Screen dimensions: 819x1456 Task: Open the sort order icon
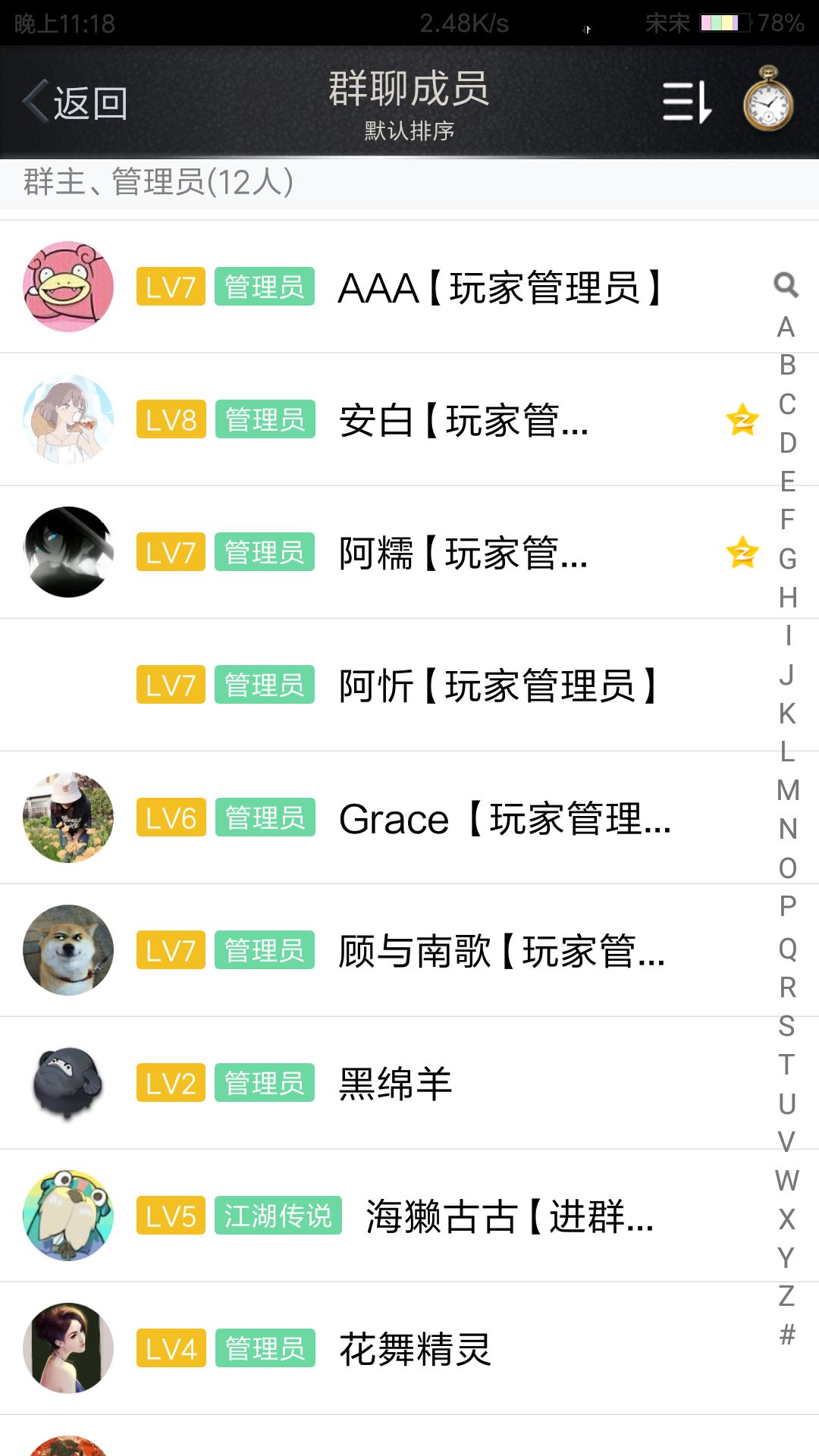pyautogui.click(x=687, y=102)
